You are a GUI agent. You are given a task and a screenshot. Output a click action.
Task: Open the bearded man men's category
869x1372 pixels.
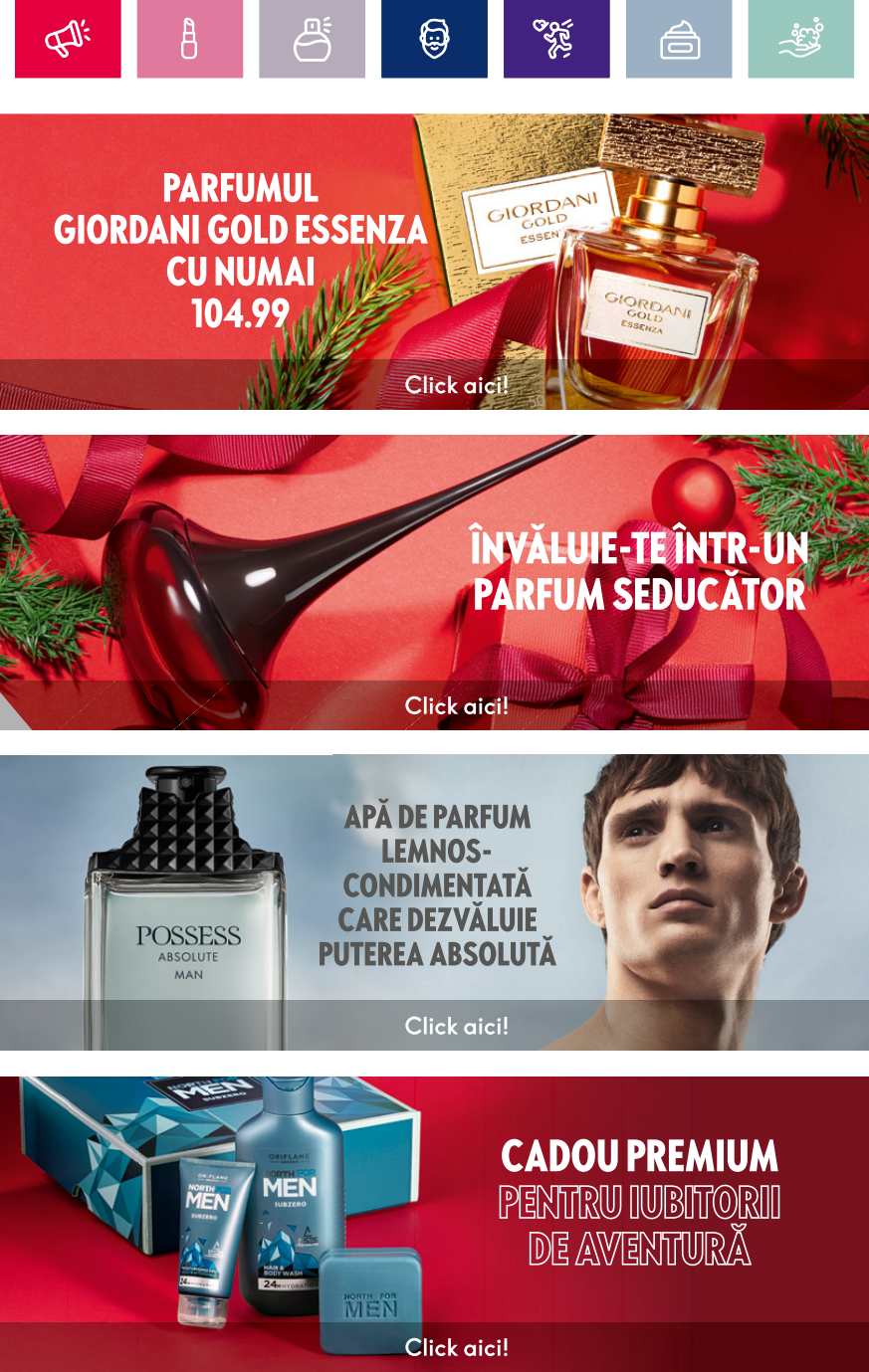(434, 39)
